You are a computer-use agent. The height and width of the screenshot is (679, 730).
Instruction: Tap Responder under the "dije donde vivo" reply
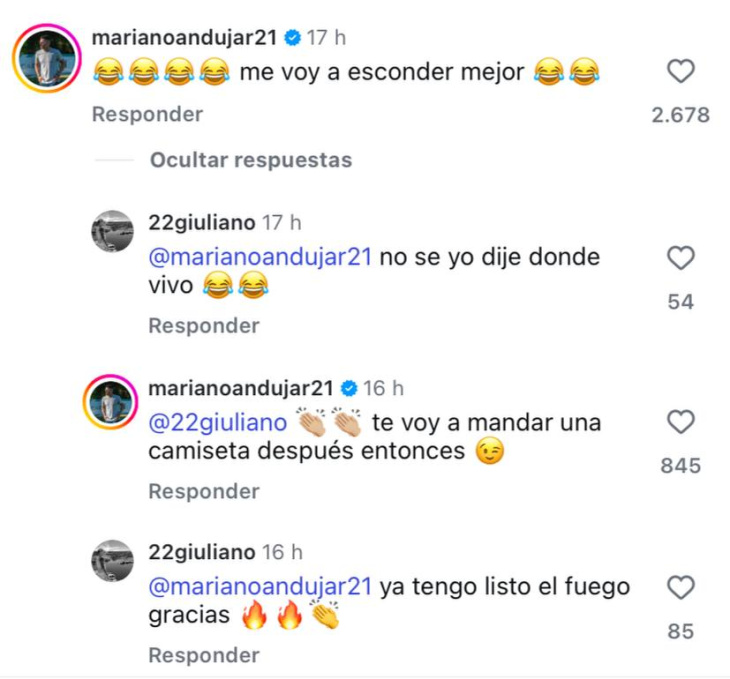point(204,326)
